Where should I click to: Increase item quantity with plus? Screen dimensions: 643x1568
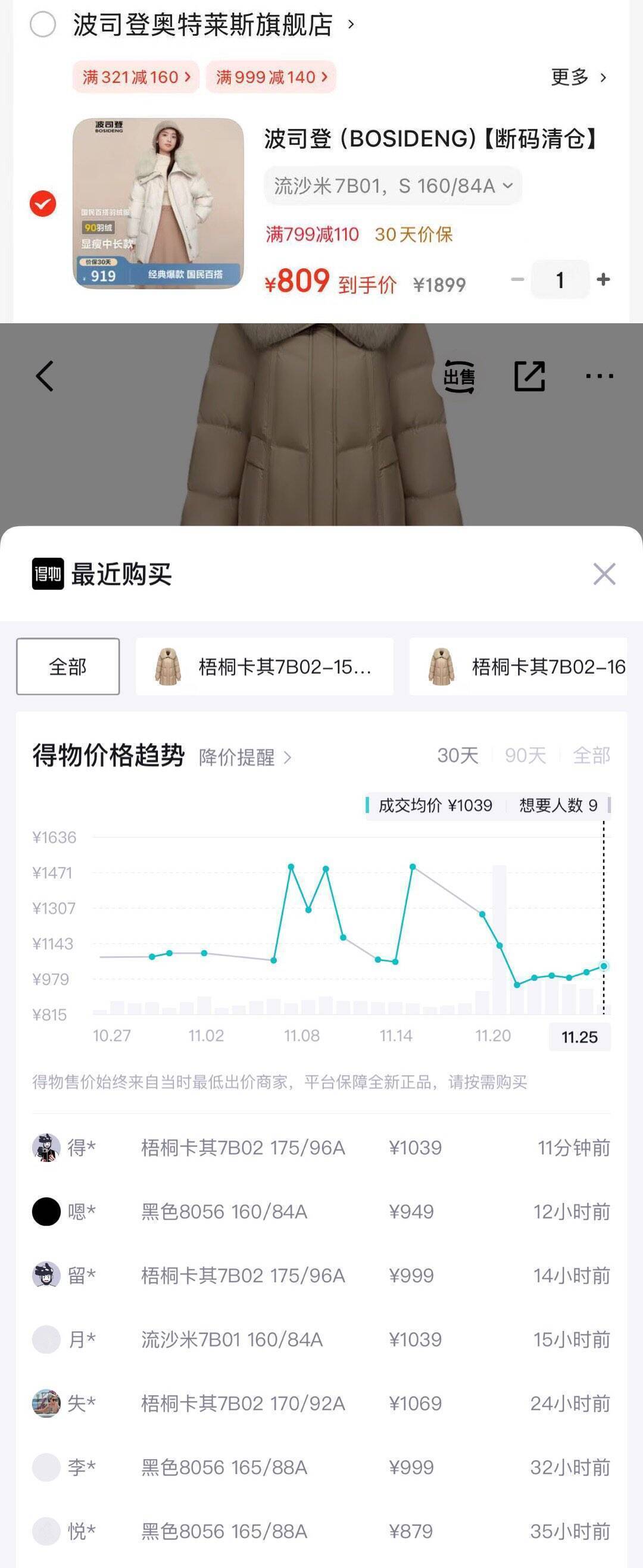coord(604,279)
